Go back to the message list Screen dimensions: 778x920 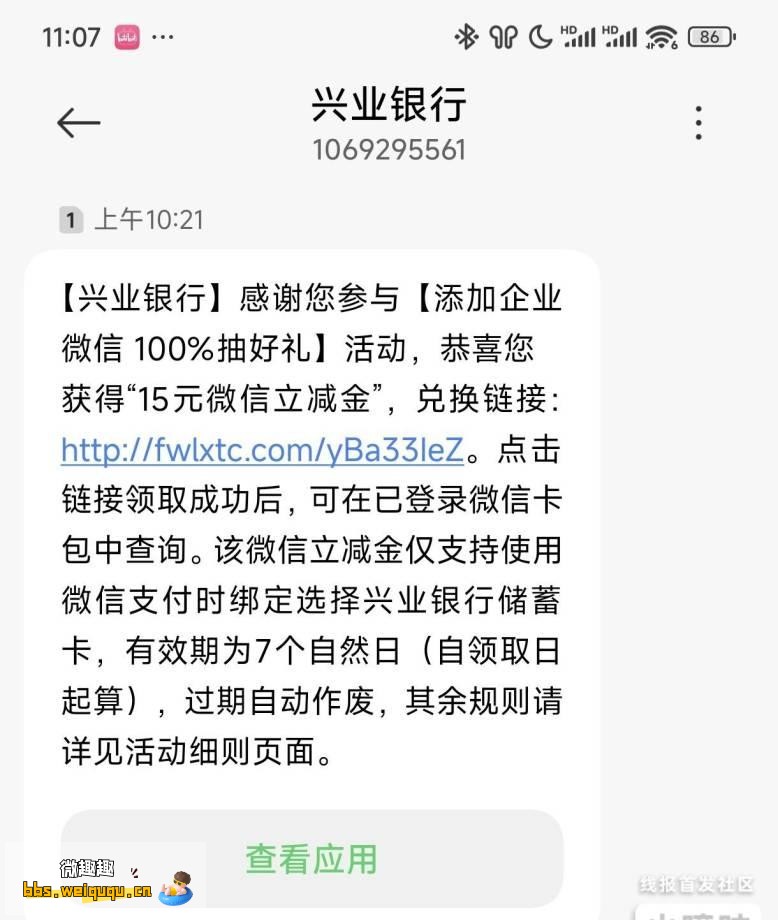(x=78, y=123)
